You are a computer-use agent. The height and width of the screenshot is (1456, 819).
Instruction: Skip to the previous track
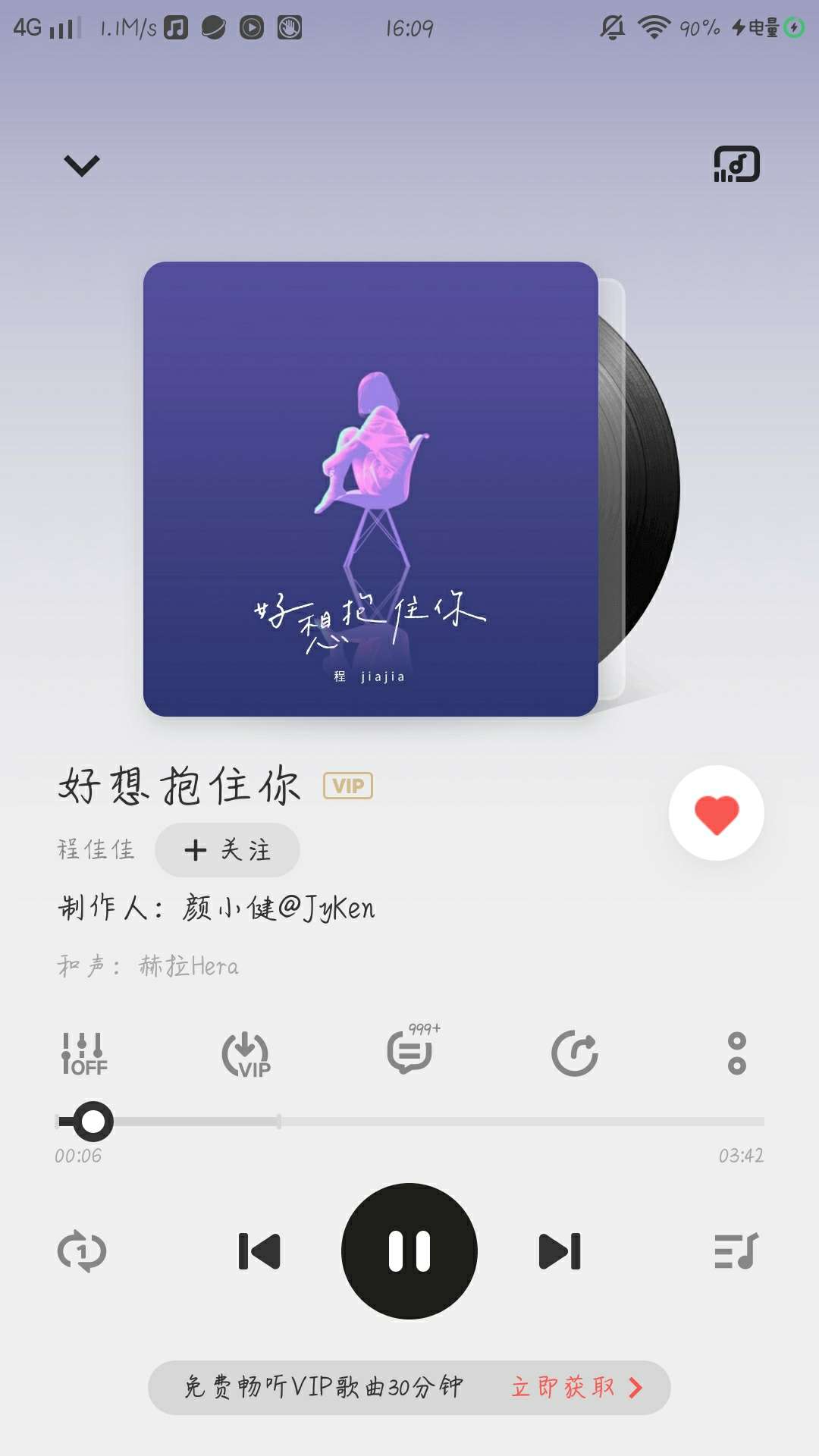pyautogui.click(x=259, y=1251)
